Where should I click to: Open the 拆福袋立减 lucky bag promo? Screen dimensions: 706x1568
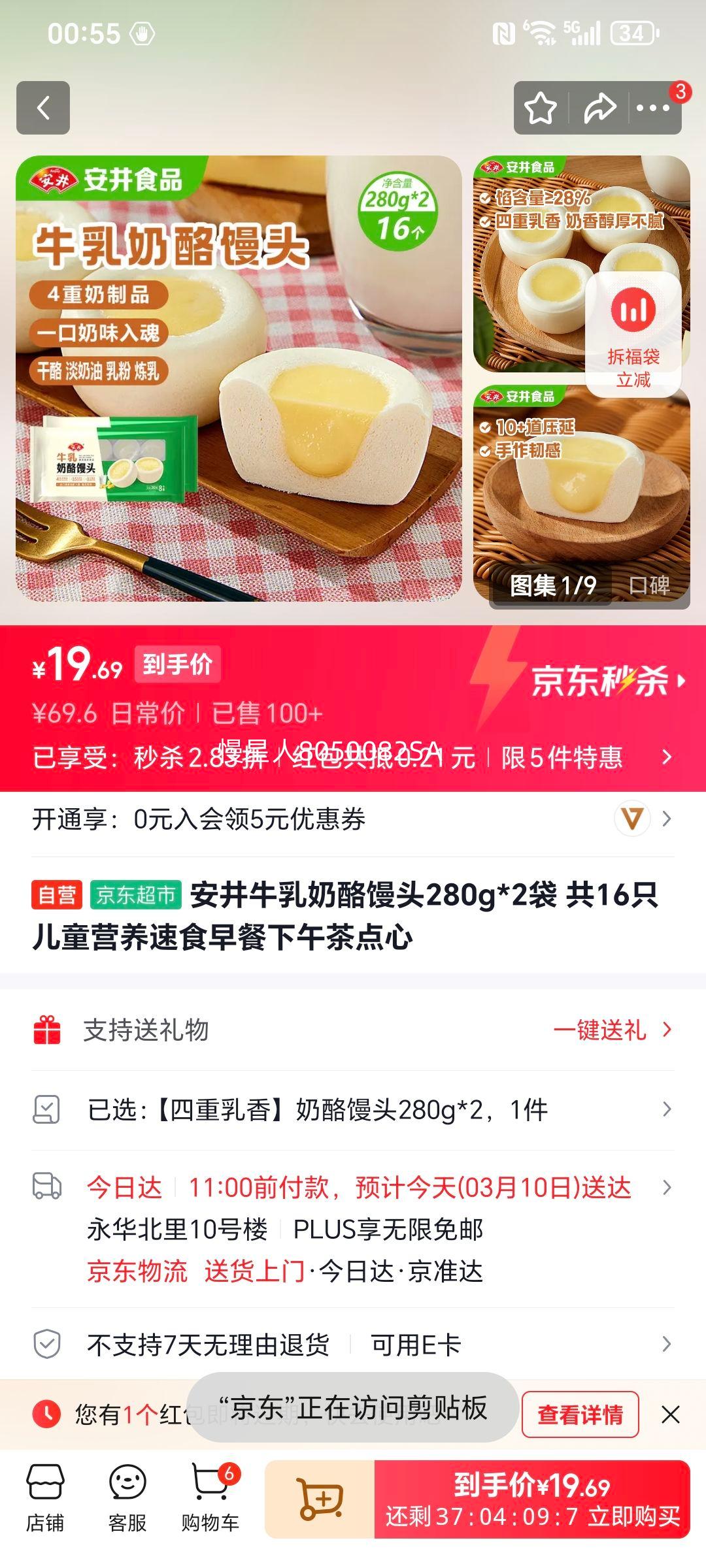[633, 333]
